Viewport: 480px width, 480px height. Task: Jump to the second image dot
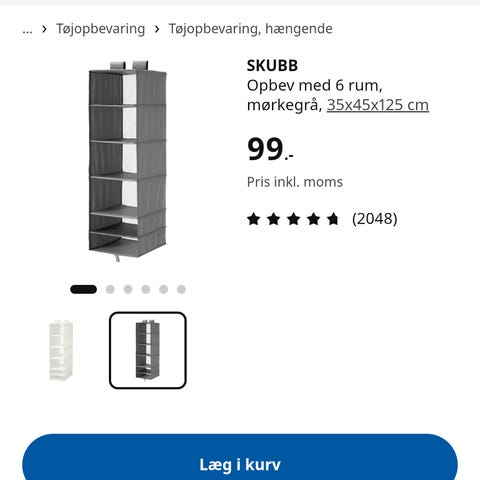(x=110, y=289)
